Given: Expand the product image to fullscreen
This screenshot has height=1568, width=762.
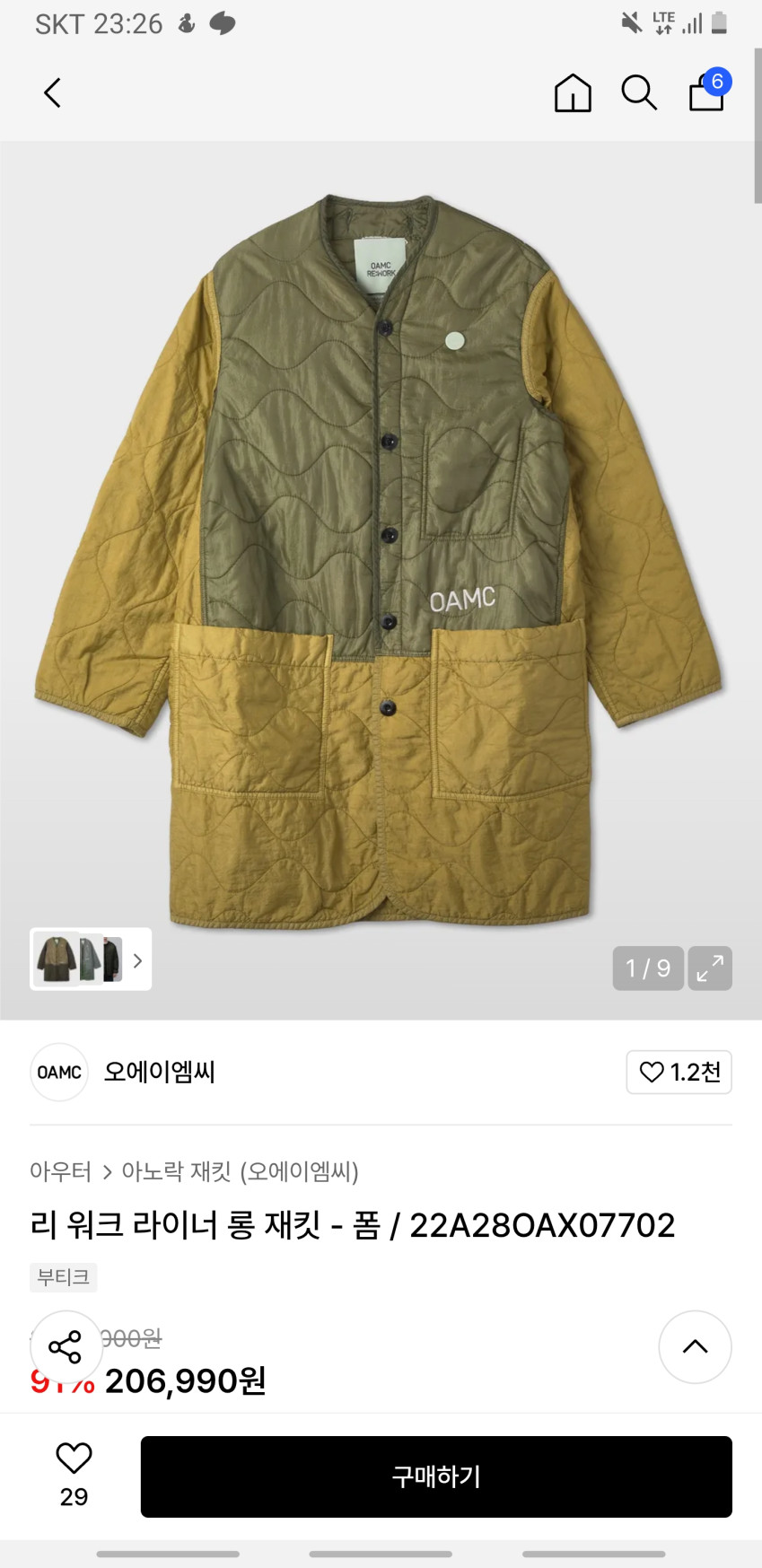Looking at the screenshot, I should [x=710, y=968].
